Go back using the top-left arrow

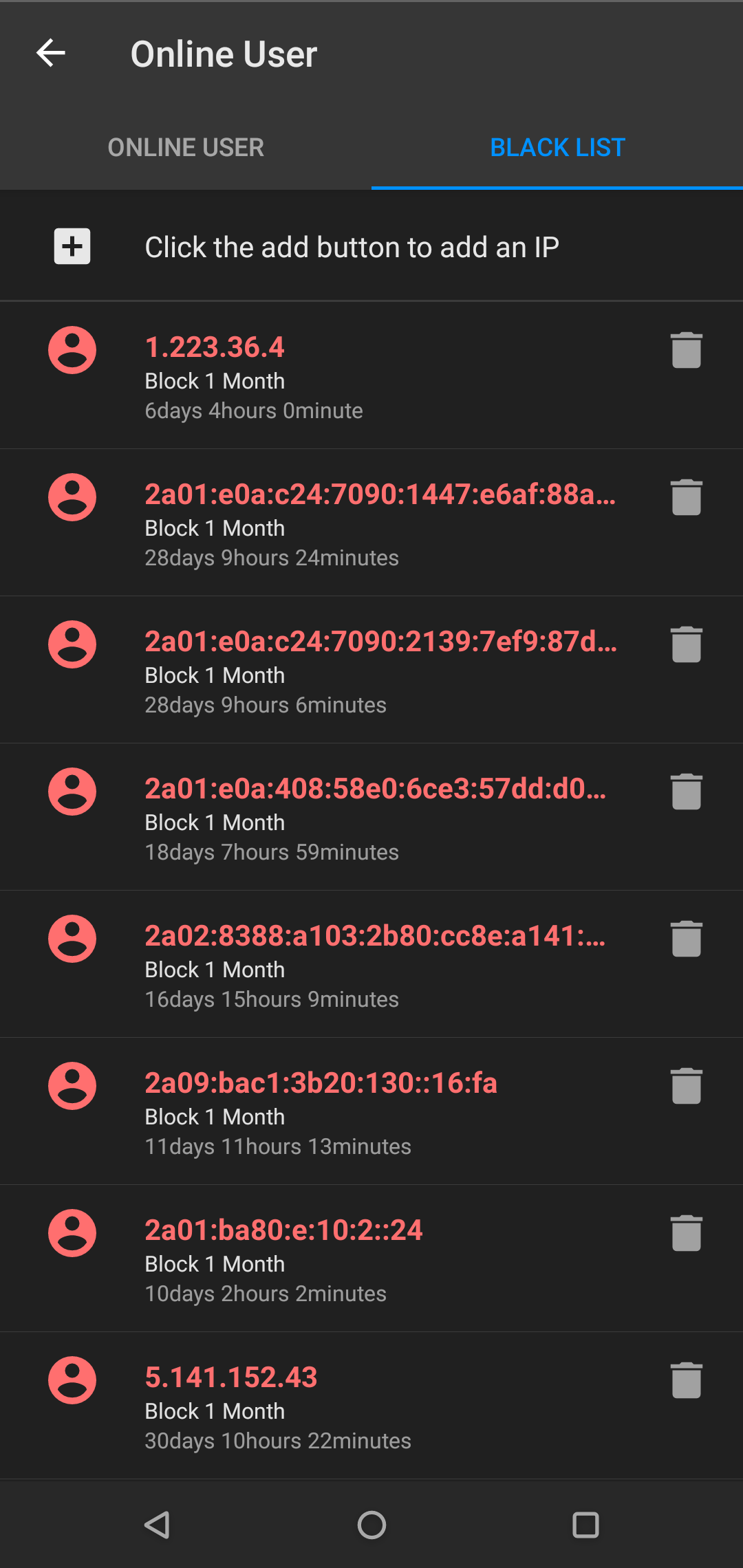(x=51, y=53)
